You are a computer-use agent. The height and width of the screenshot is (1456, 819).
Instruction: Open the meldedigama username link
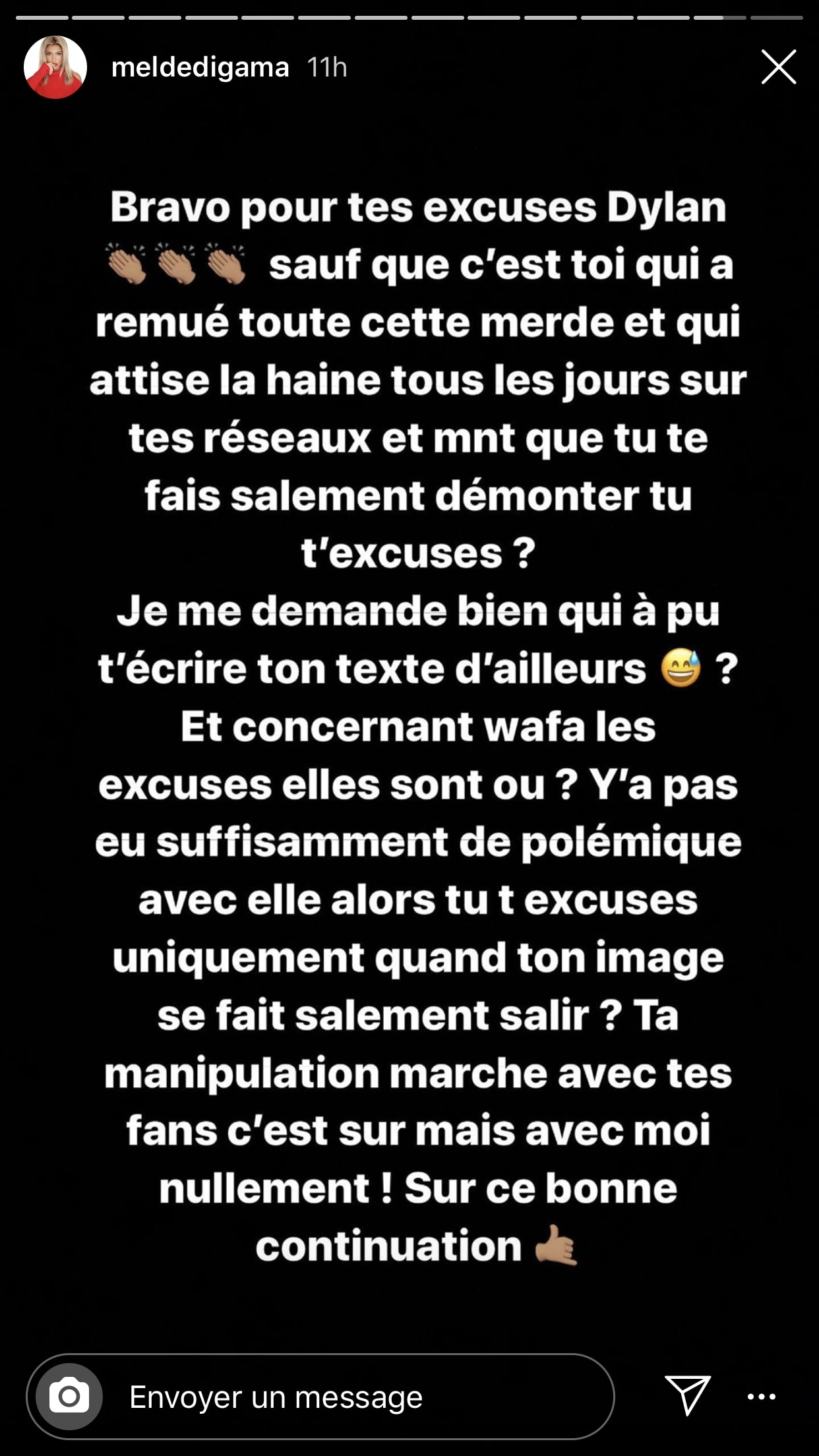[x=200, y=67]
